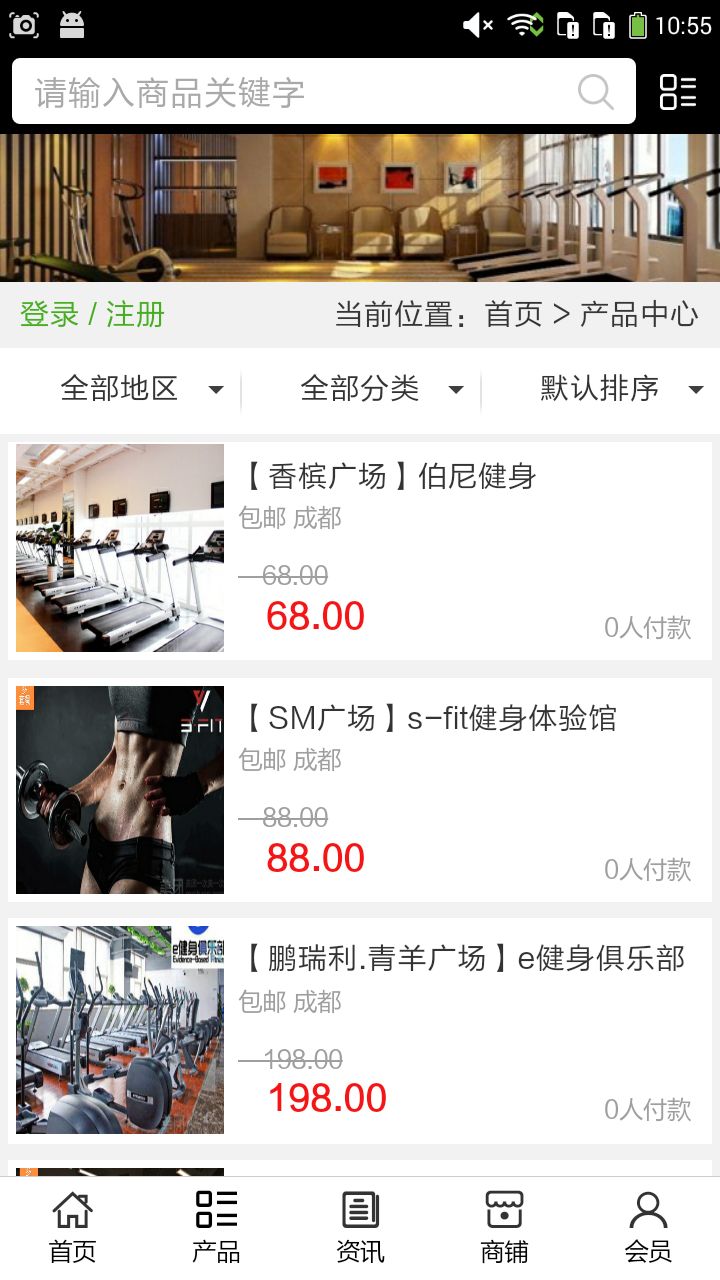Open the 伯尼健身 product card

(x=360, y=549)
